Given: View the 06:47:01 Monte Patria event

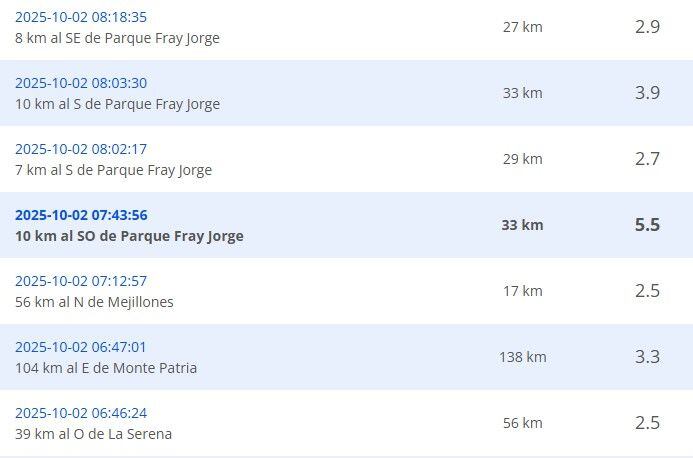Looking at the screenshot, I should pyautogui.click(x=81, y=347).
